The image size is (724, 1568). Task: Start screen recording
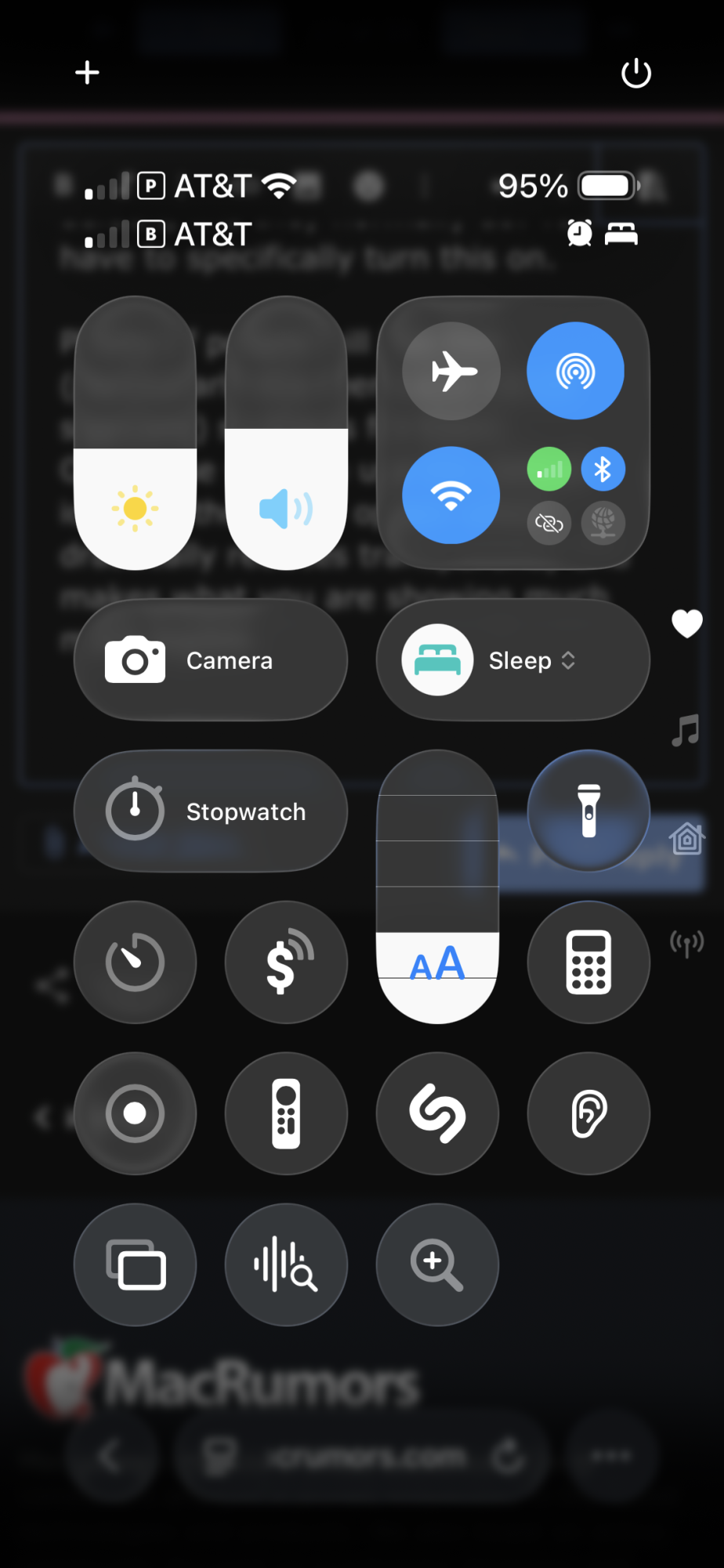tap(135, 1113)
